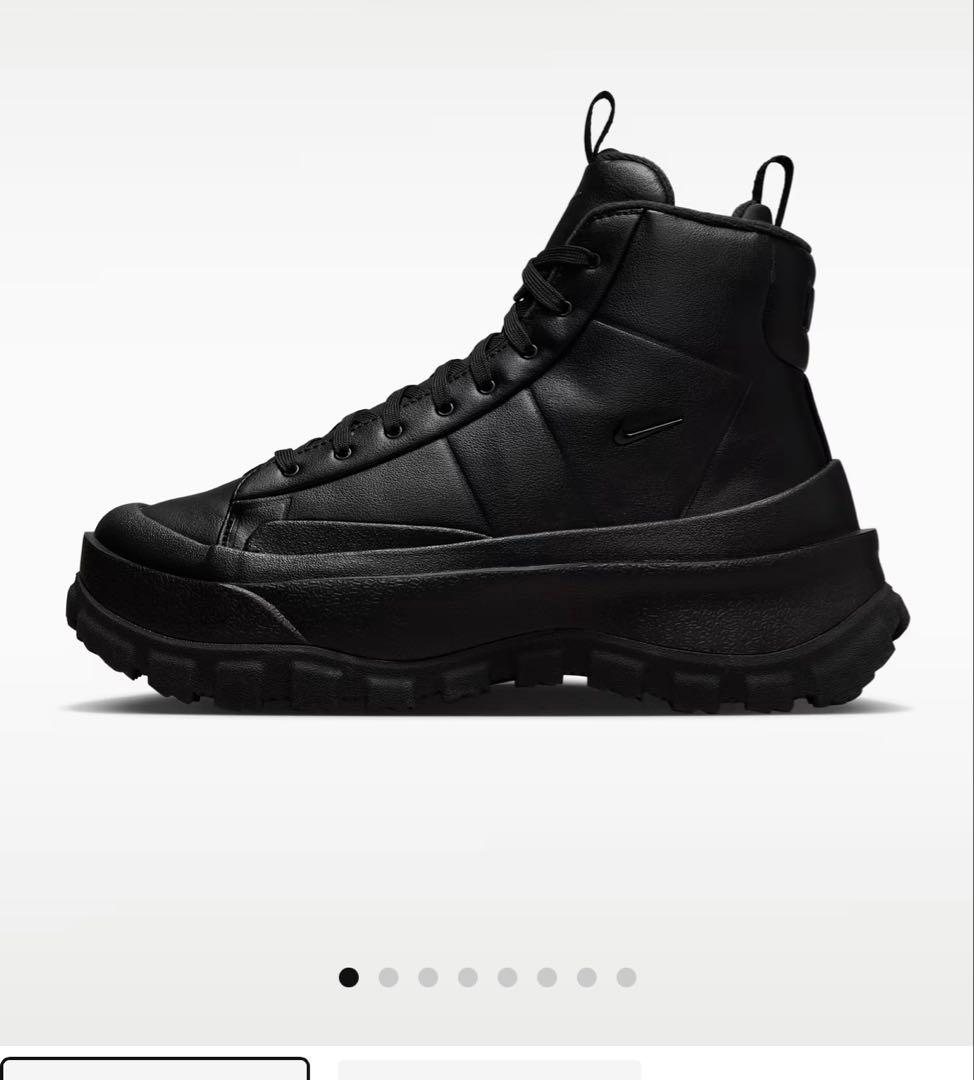
Task: Select the sixth carousel pagination dot
Action: point(547,977)
